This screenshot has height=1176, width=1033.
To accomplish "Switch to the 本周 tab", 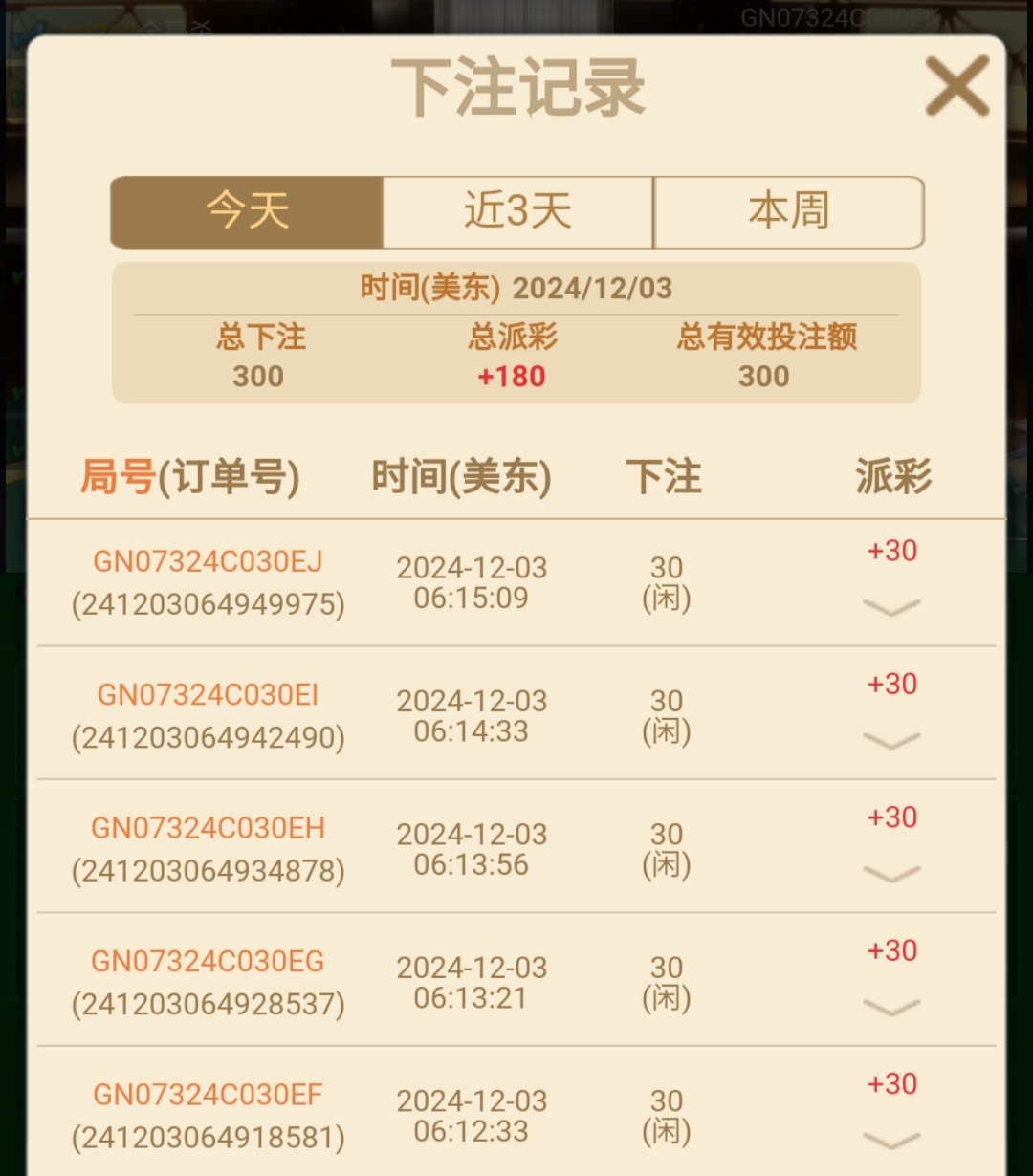I will [788, 211].
